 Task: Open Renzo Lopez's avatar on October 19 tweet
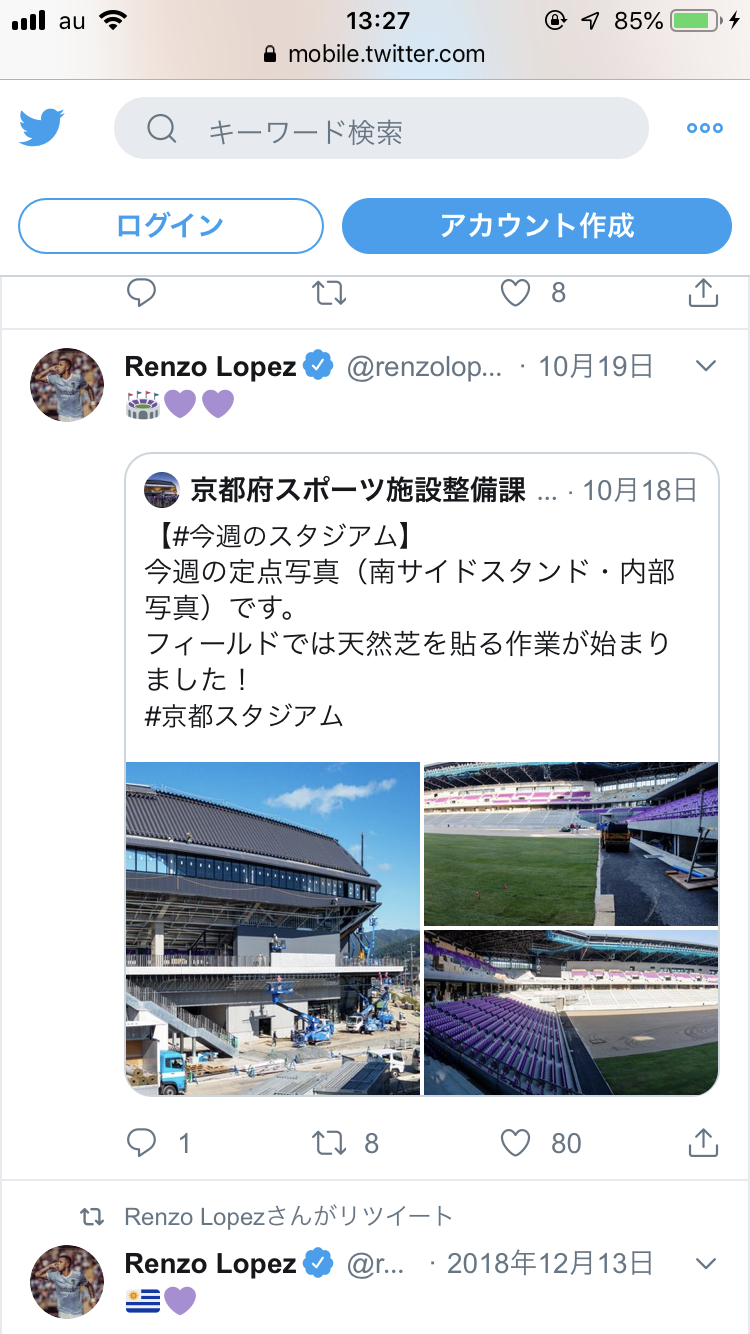coord(67,384)
